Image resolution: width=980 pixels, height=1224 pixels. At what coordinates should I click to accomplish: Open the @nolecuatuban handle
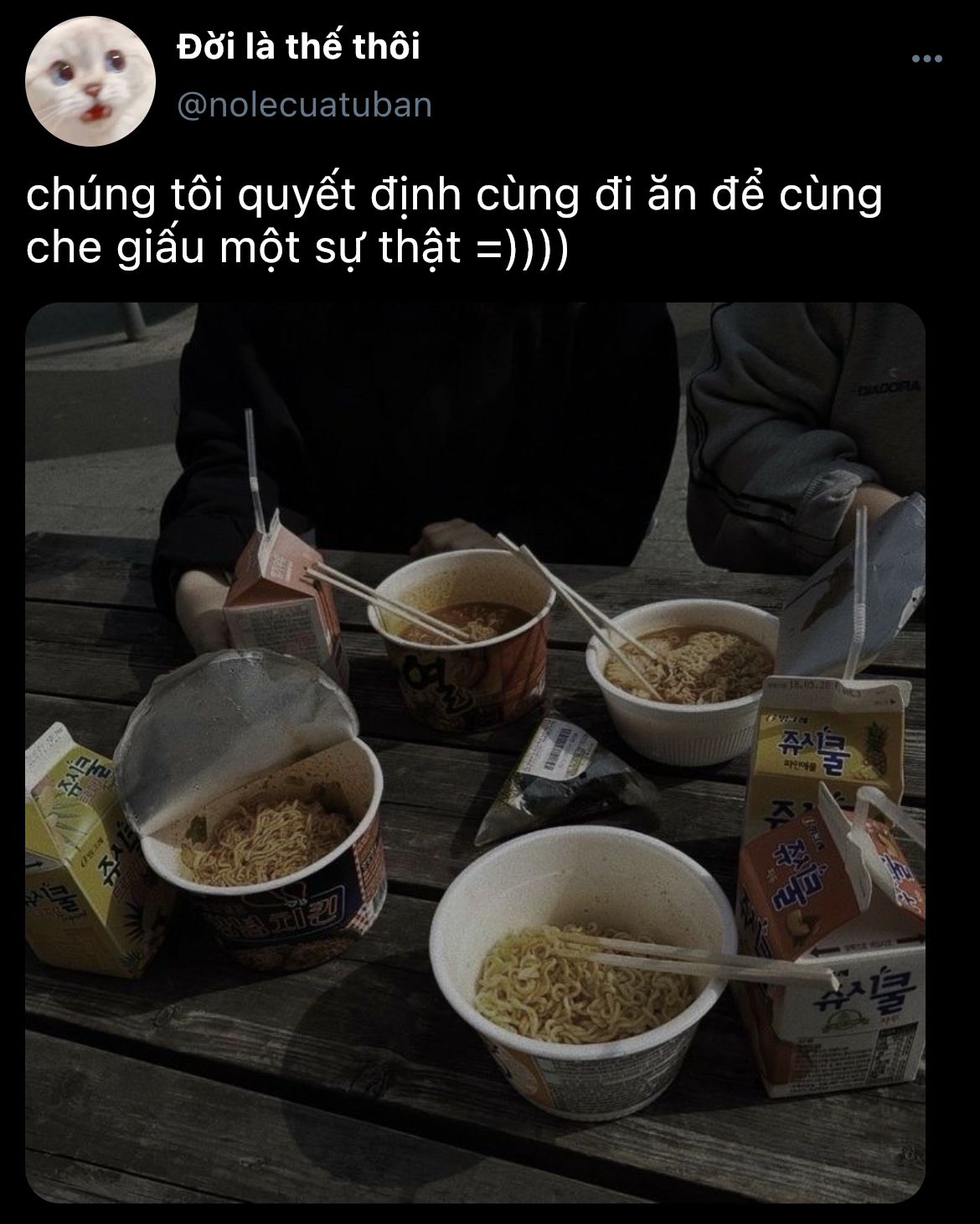coord(304,106)
